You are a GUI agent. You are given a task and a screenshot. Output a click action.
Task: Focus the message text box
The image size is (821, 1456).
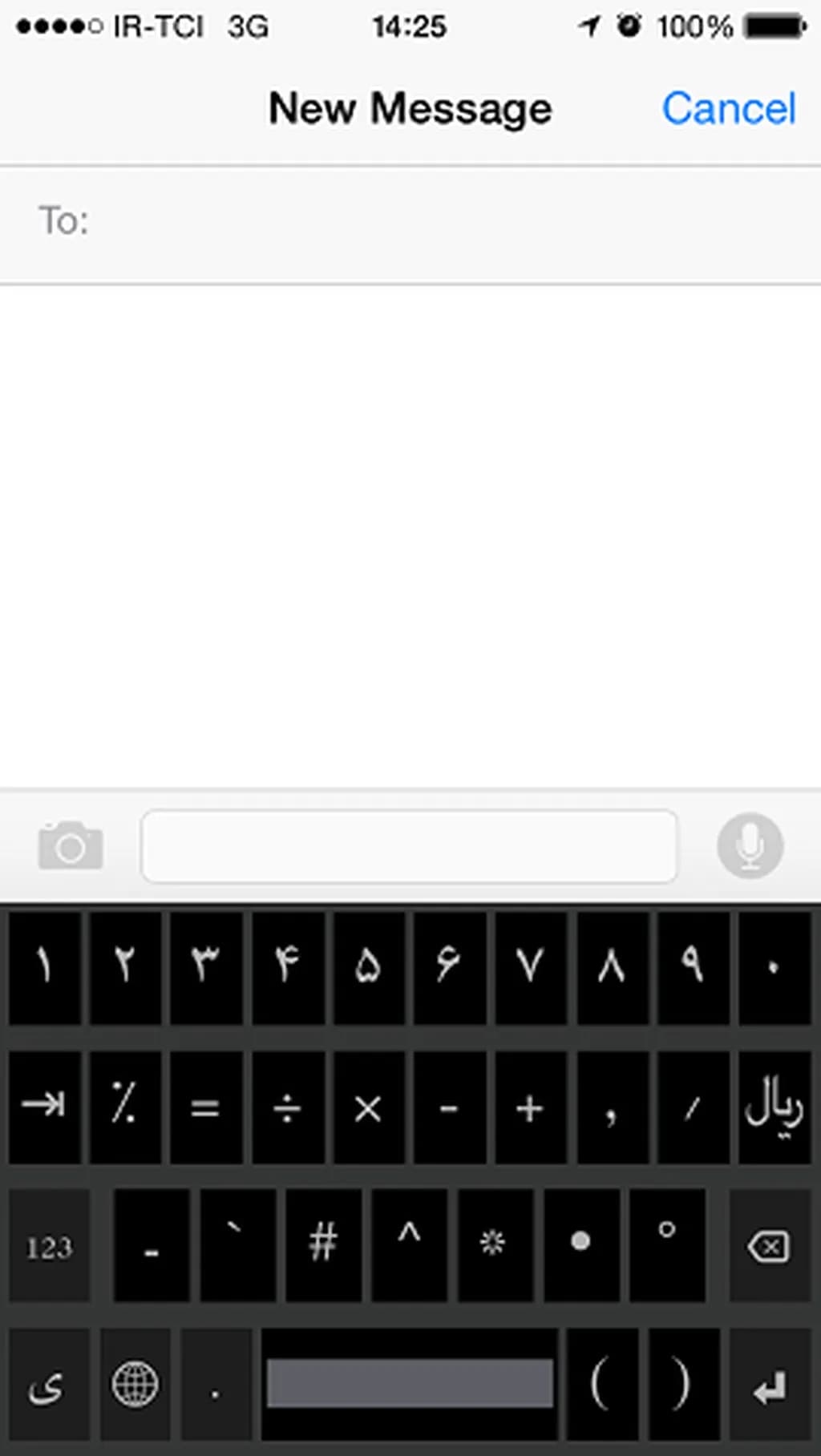point(409,846)
